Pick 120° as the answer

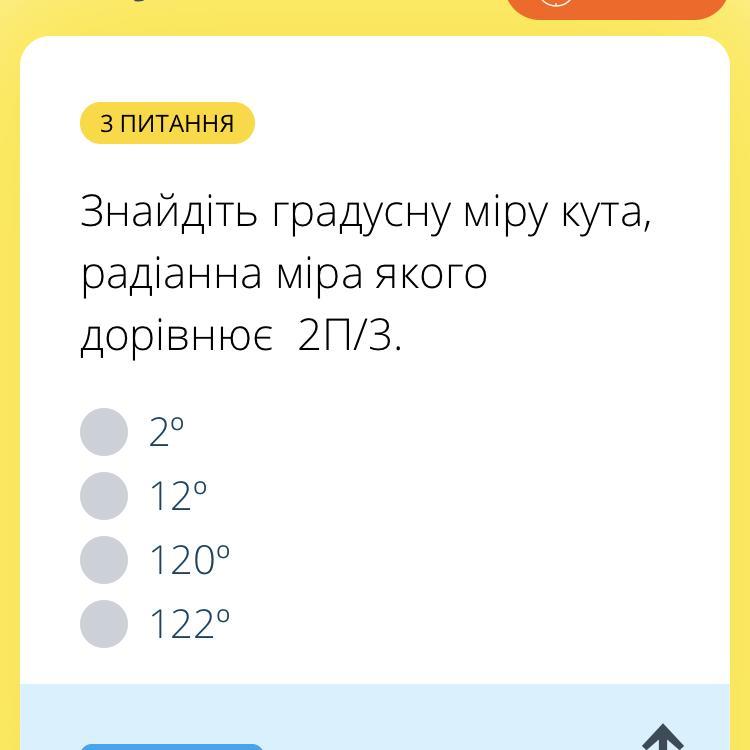click(104, 560)
